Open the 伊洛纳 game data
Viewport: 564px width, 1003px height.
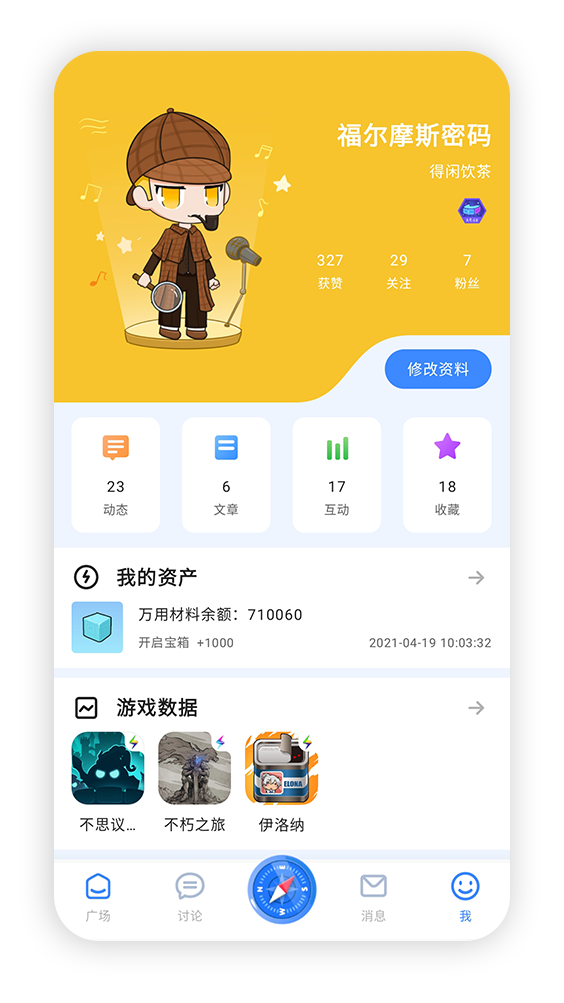281,782
